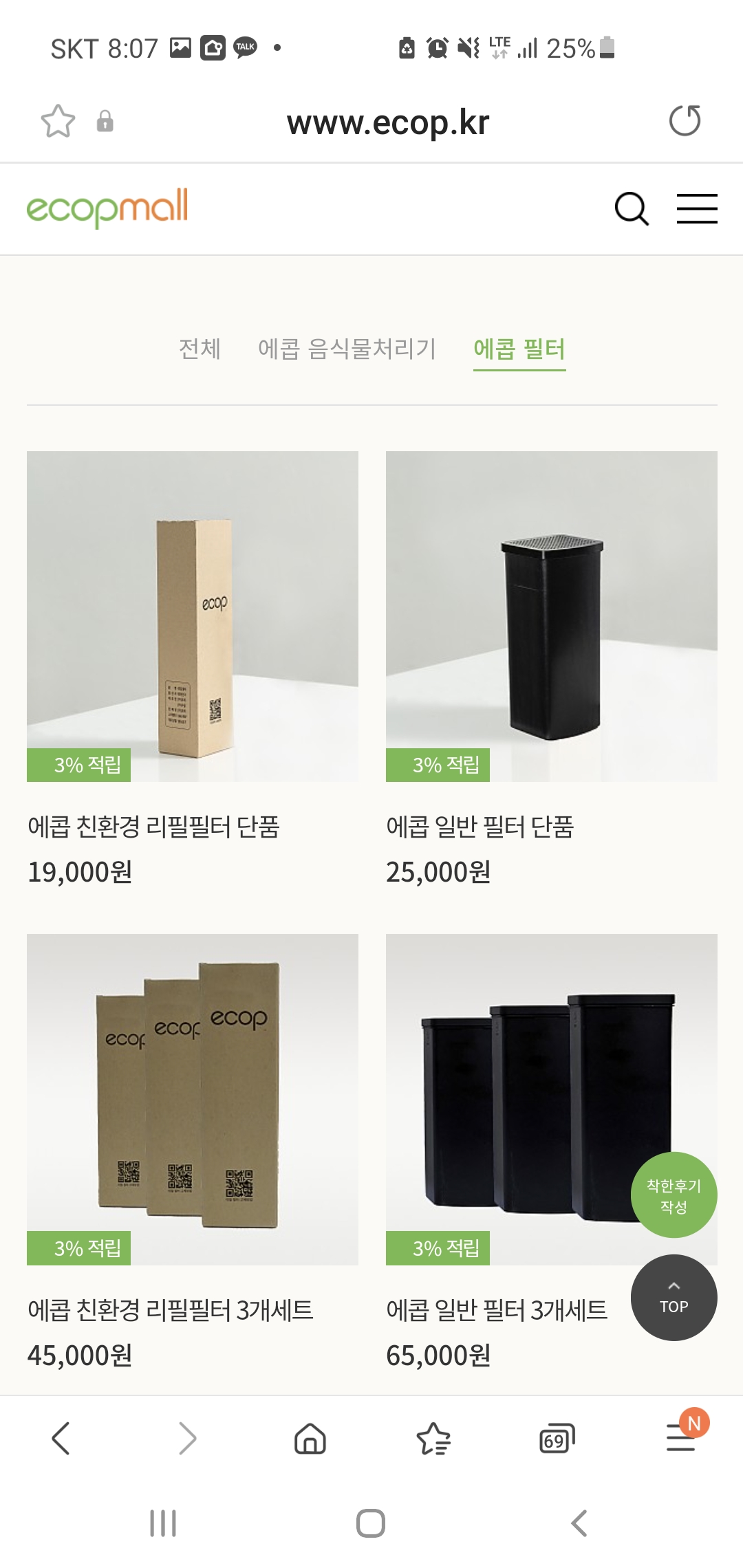View 에콥 친환경 리필필터 3개세트 product

tap(193, 1099)
